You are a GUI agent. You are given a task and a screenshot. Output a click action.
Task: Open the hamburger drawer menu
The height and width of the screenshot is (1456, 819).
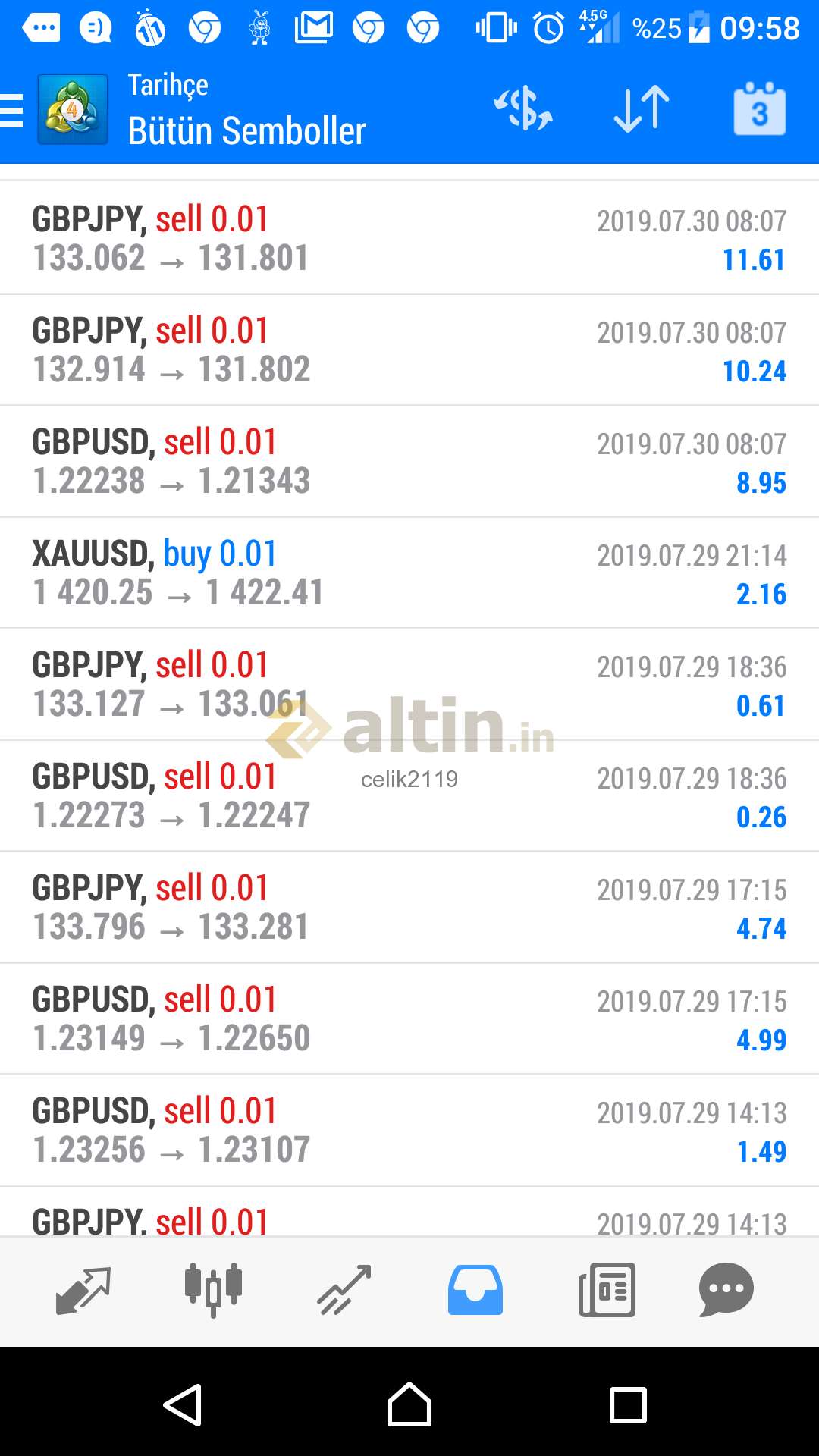point(12,111)
